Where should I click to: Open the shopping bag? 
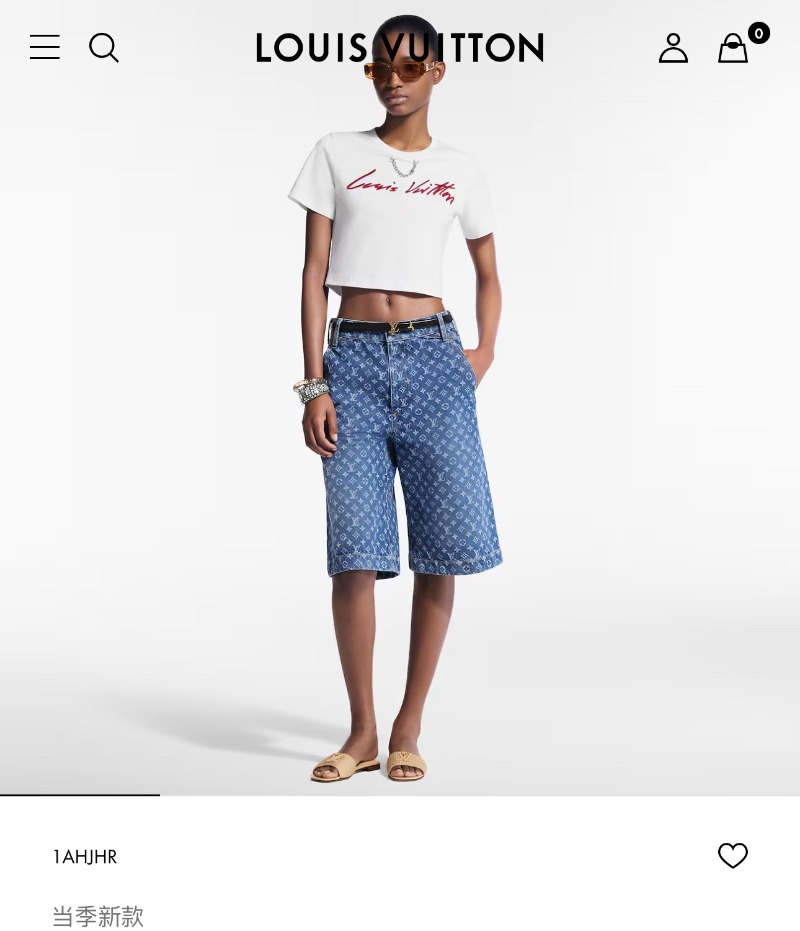tap(733, 48)
